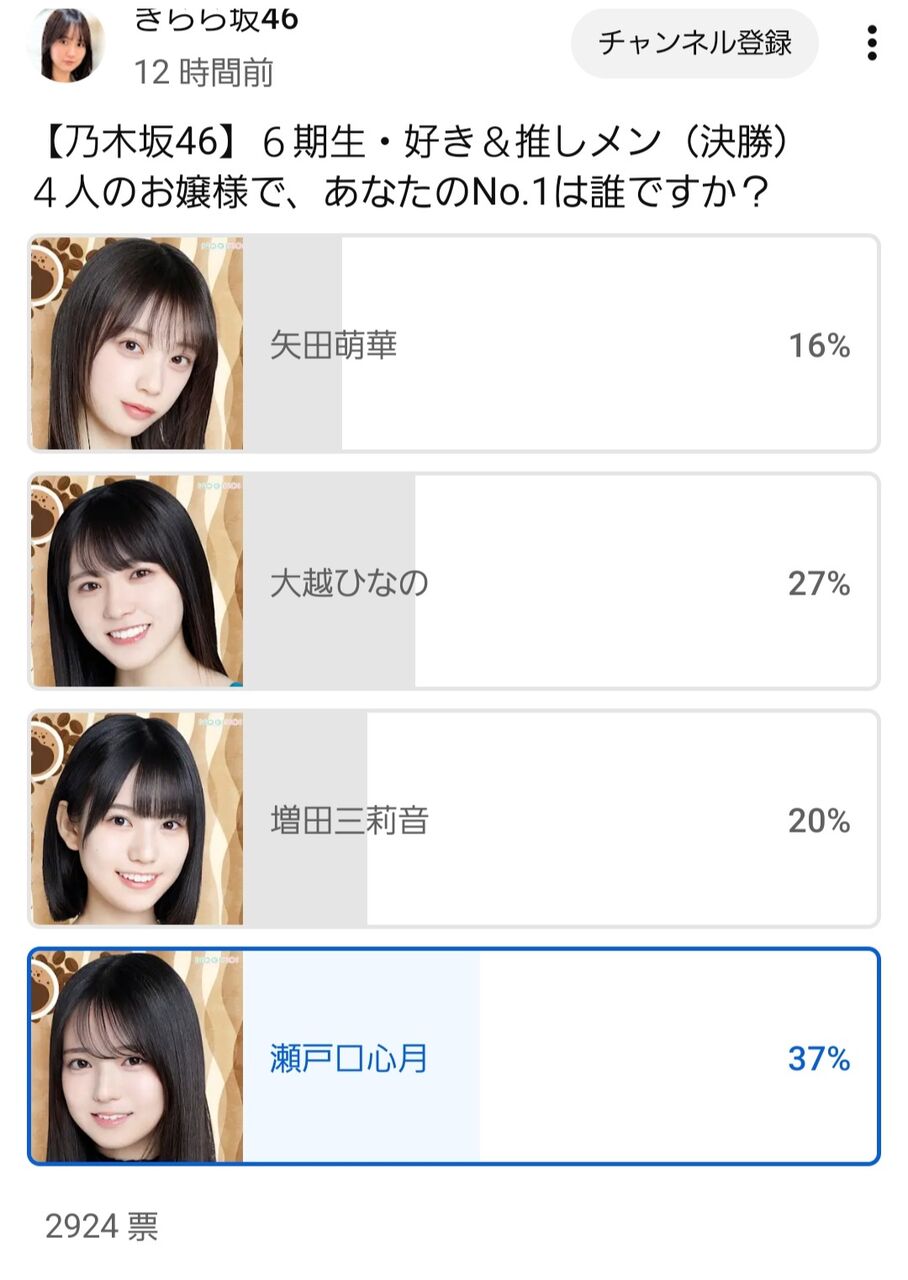Open the channel avatar picture
This screenshot has height=1280, width=908.
click(x=71, y=45)
